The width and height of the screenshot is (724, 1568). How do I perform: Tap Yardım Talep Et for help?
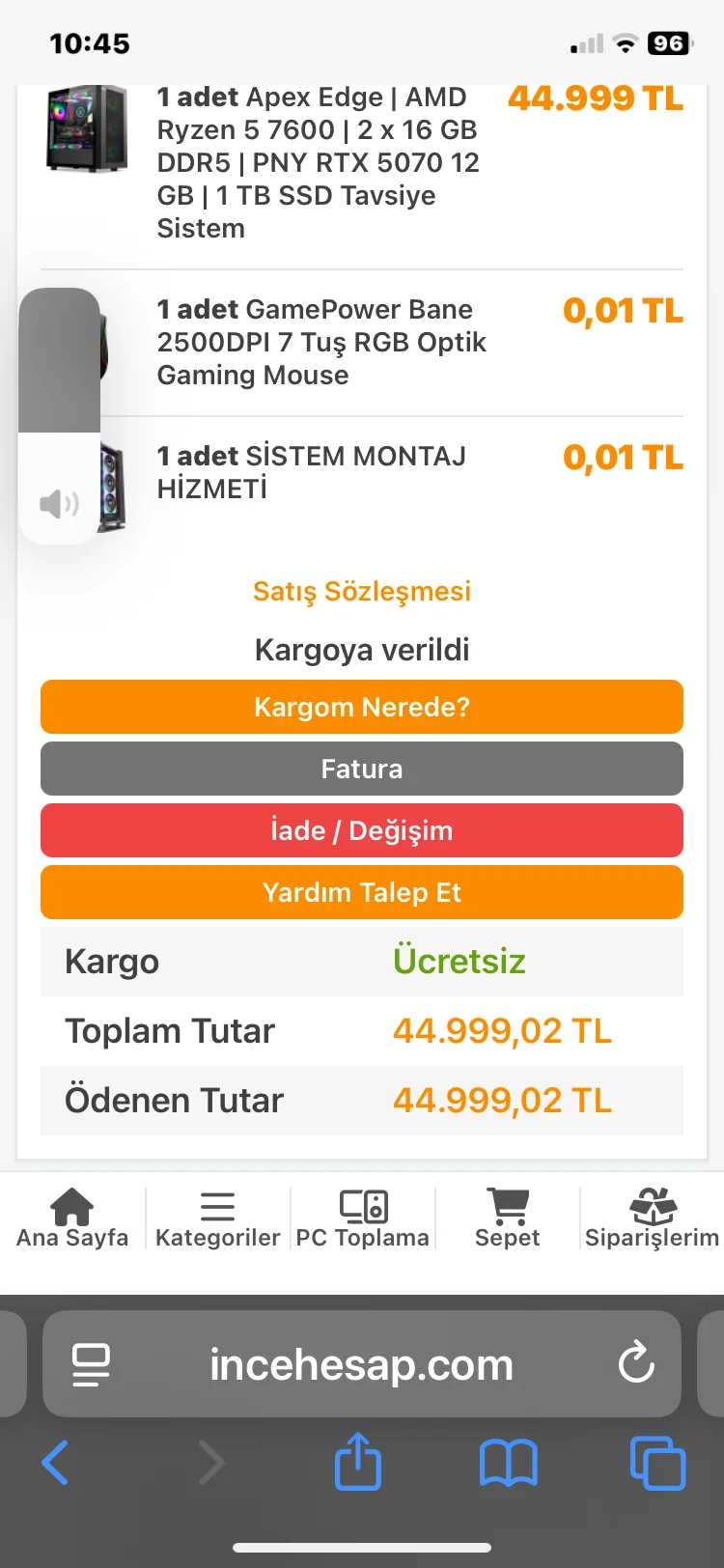point(362,892)
